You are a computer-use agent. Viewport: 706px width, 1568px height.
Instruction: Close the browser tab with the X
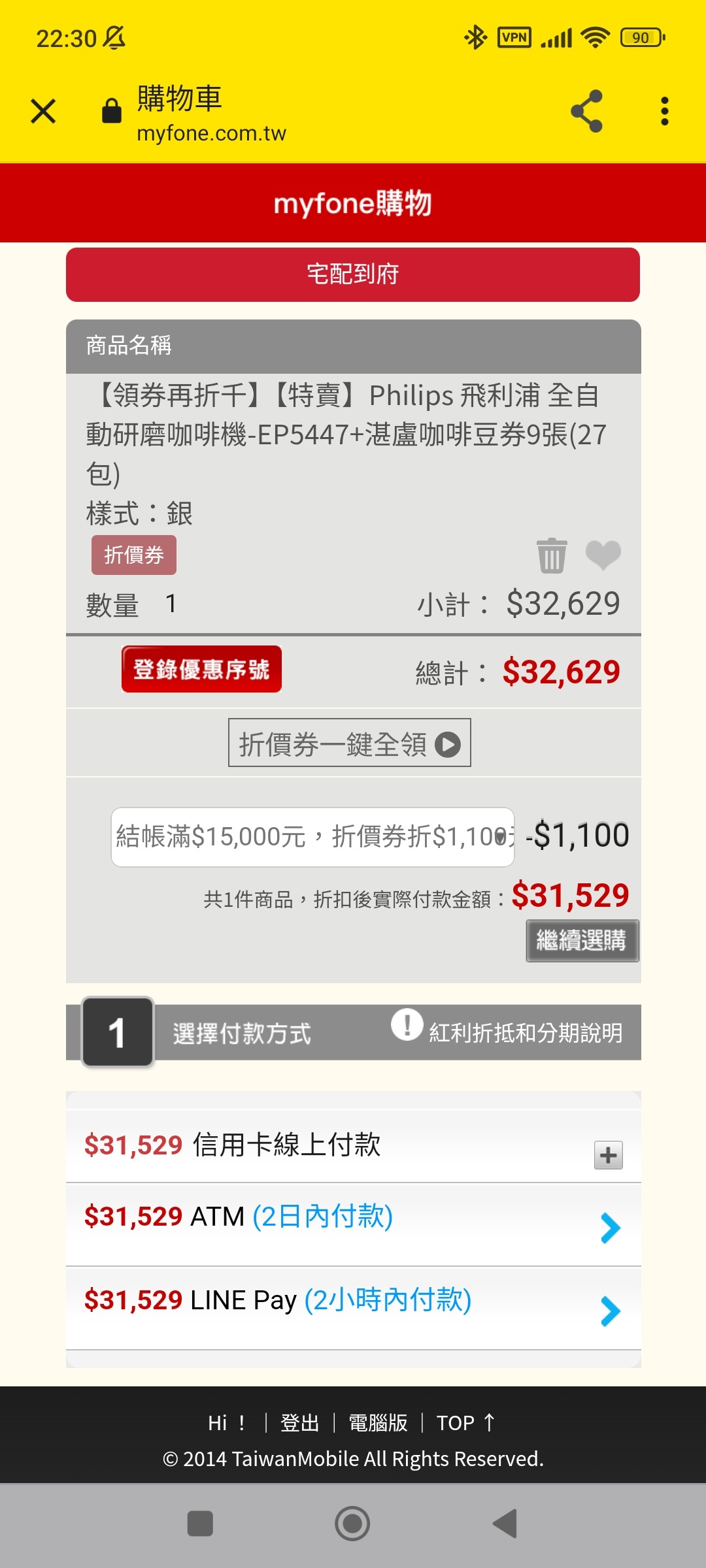(x=43, y=111)
